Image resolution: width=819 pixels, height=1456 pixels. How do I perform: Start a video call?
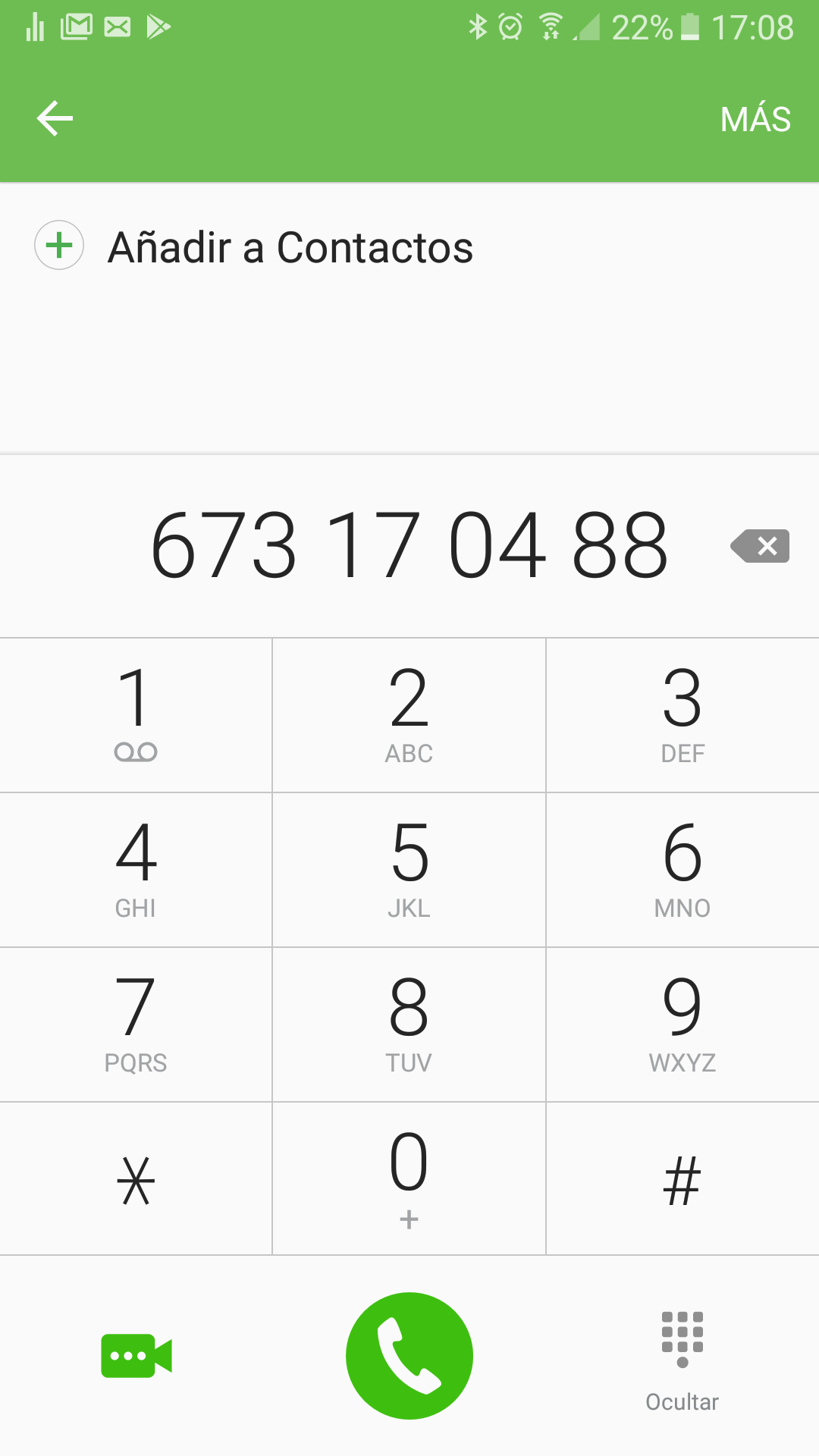tap(136, 1355)
